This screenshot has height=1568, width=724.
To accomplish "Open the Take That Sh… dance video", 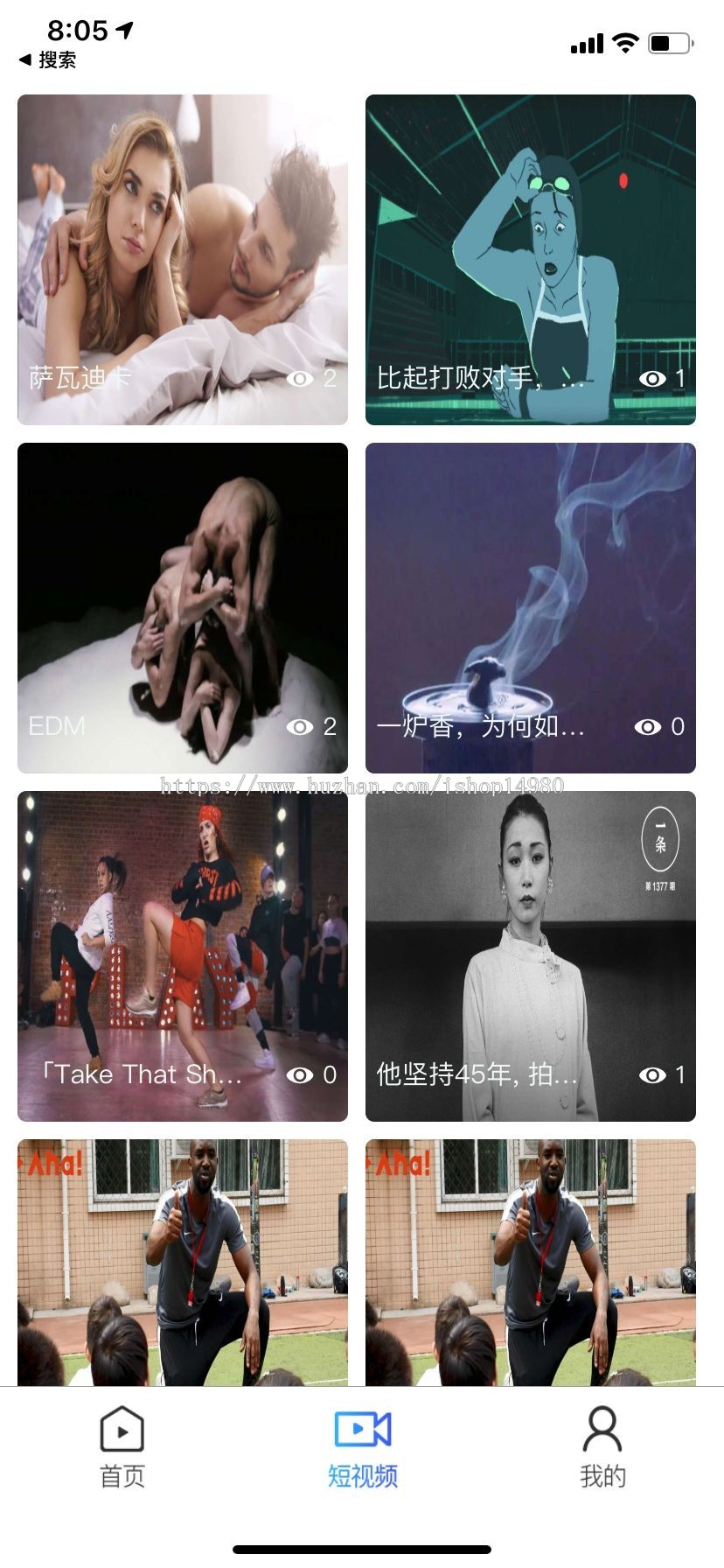I will tap(183, 956).
